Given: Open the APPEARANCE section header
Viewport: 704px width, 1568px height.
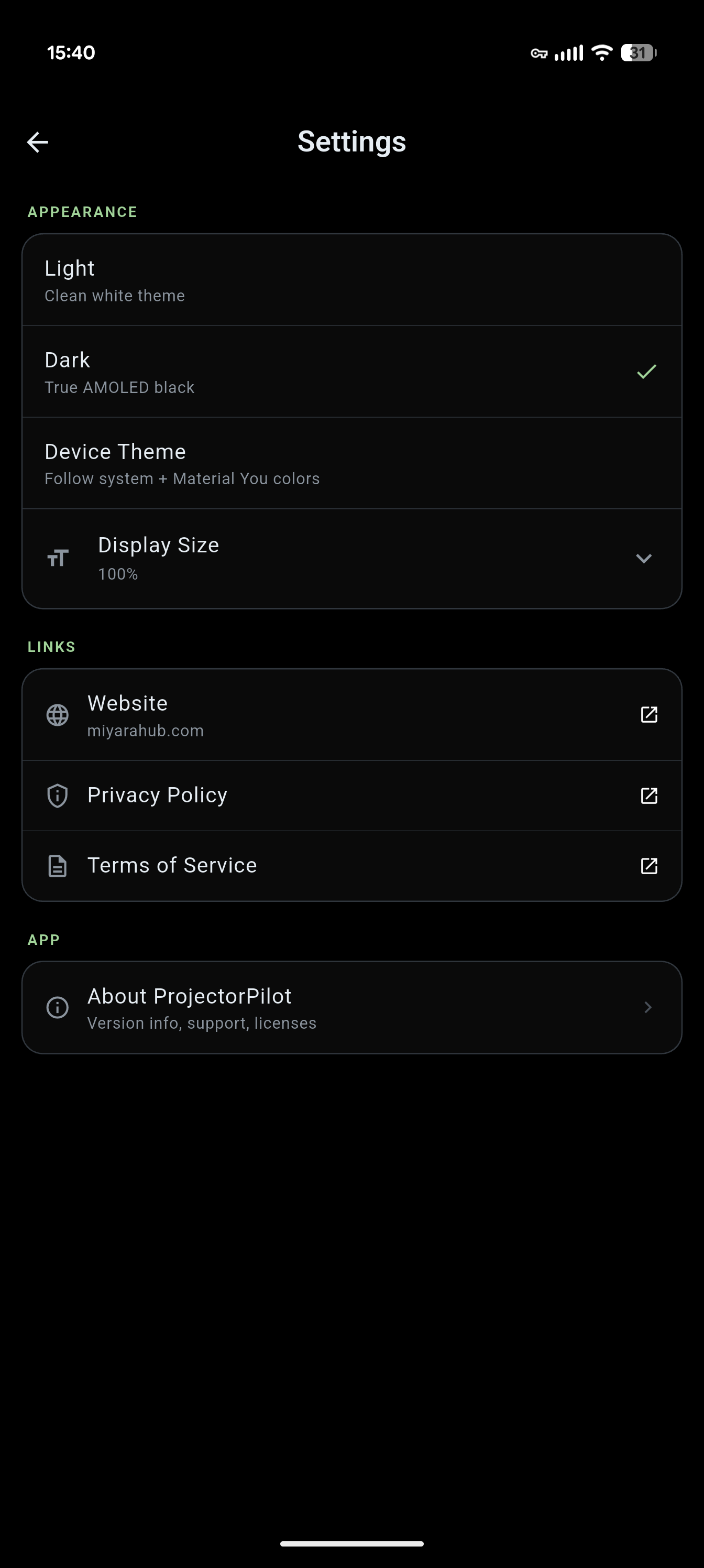Looking at the screenshot, I should (x=82, y=211).
